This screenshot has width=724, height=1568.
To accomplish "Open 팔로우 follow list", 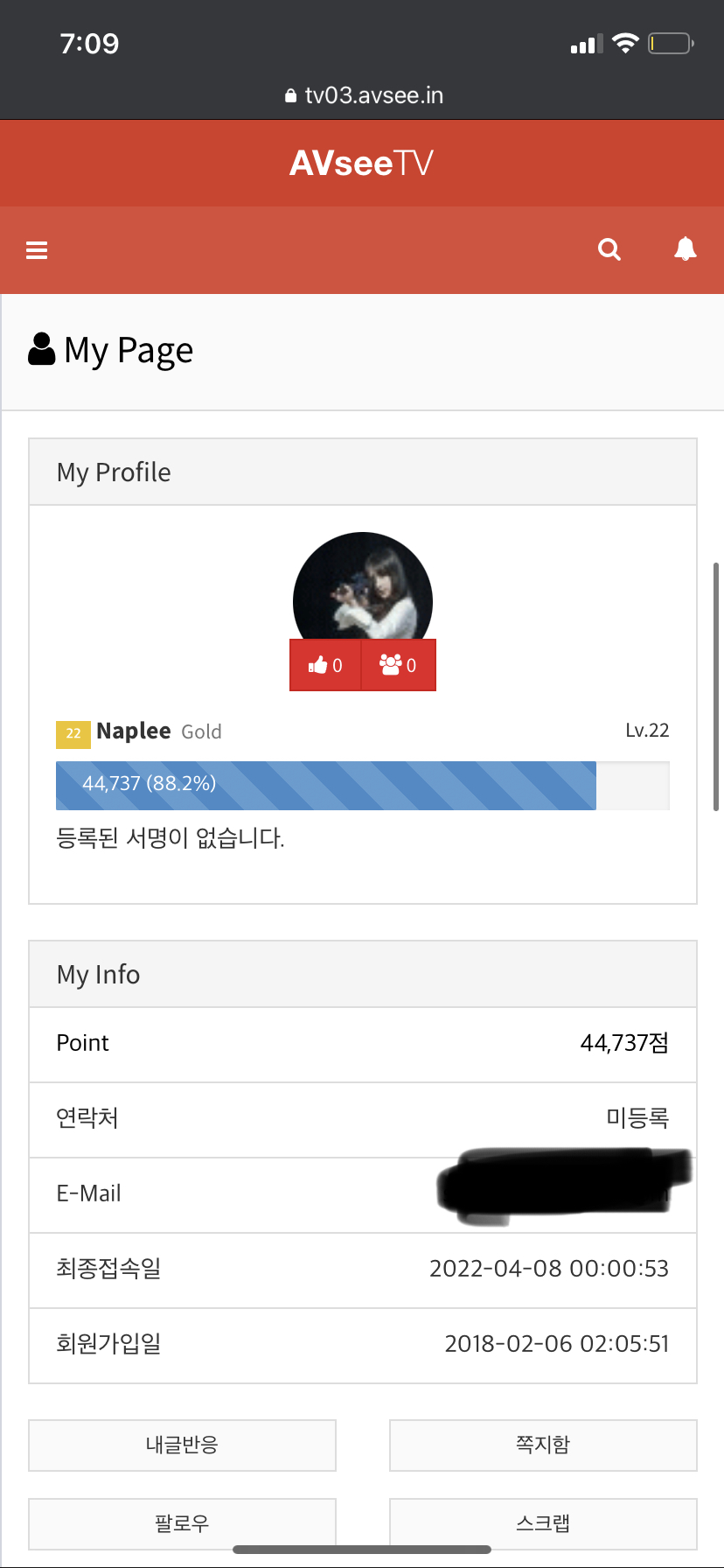I will click(182, 1523).
